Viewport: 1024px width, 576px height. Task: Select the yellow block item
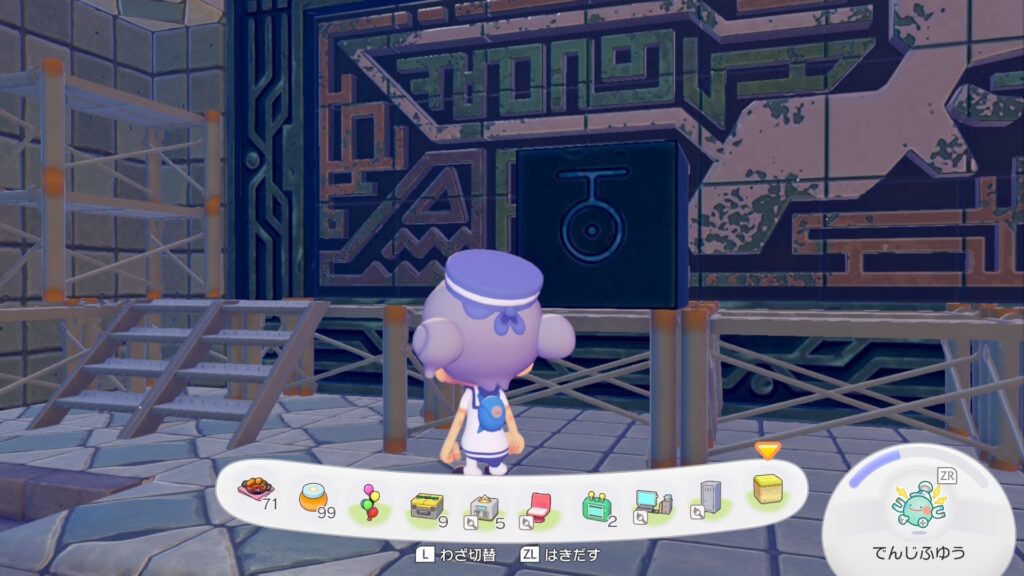point(766,488)
